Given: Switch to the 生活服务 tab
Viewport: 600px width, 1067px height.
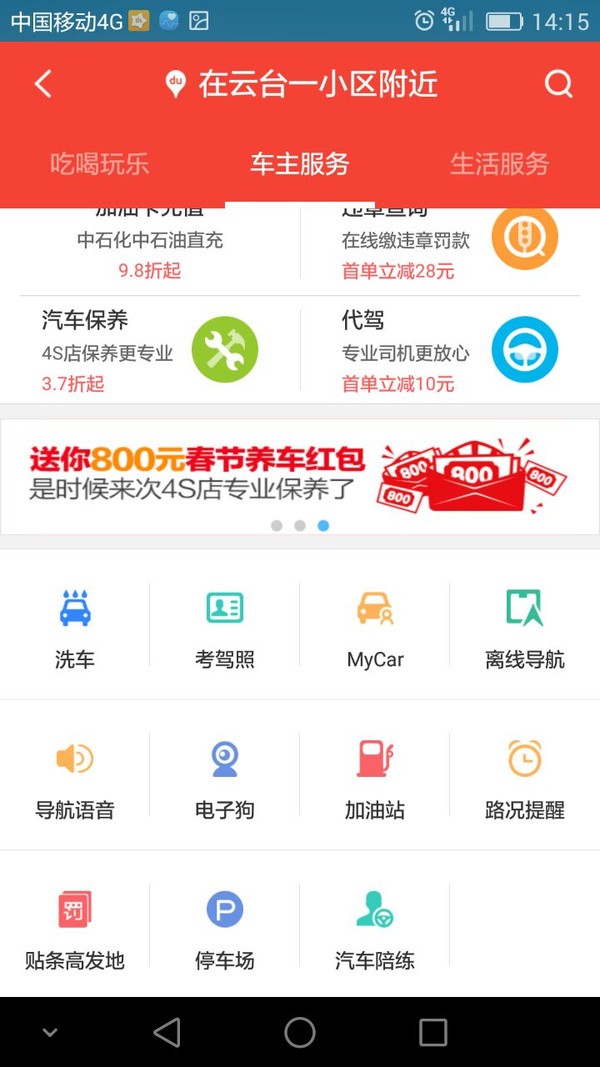Looking at the screenshot, I should pos(499,164).
